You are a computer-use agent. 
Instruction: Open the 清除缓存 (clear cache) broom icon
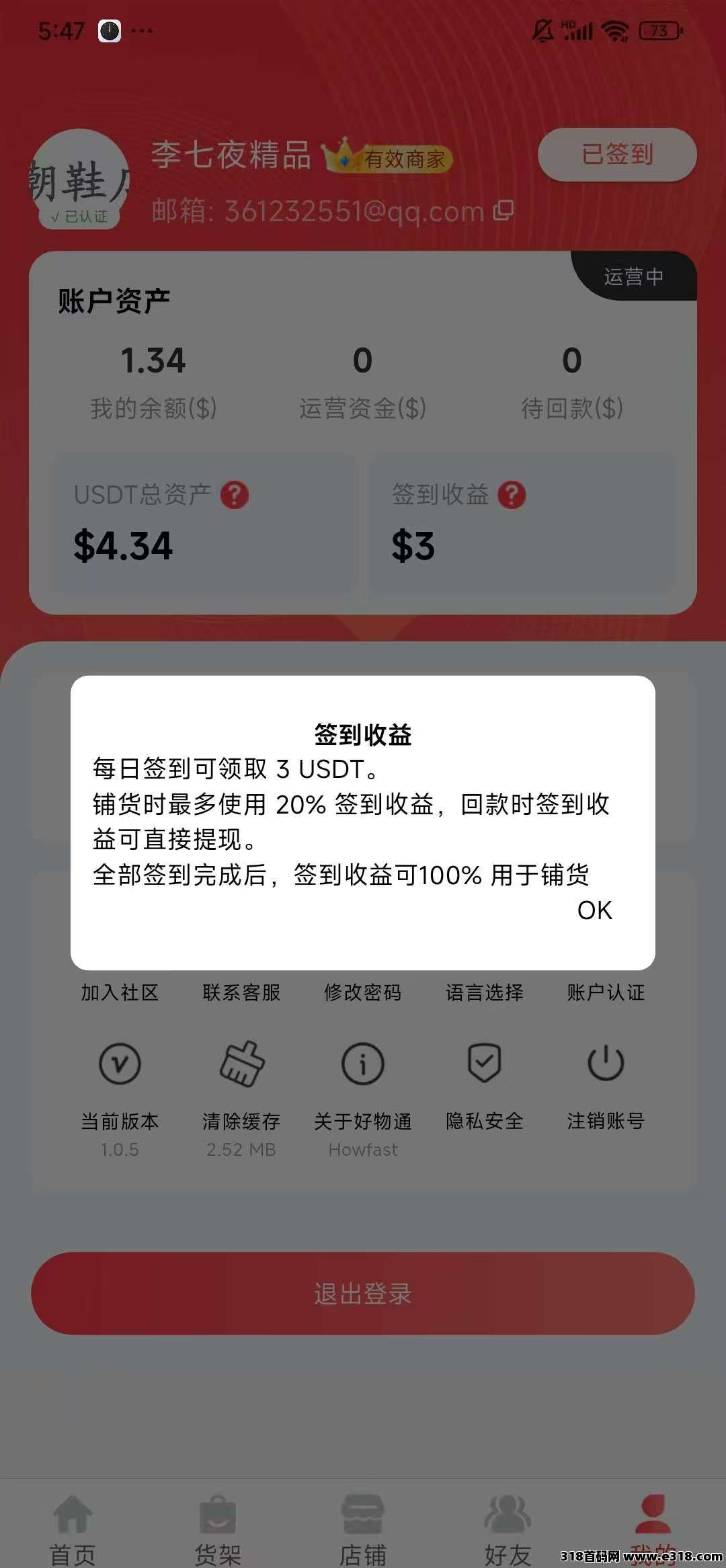[241, 1064]
